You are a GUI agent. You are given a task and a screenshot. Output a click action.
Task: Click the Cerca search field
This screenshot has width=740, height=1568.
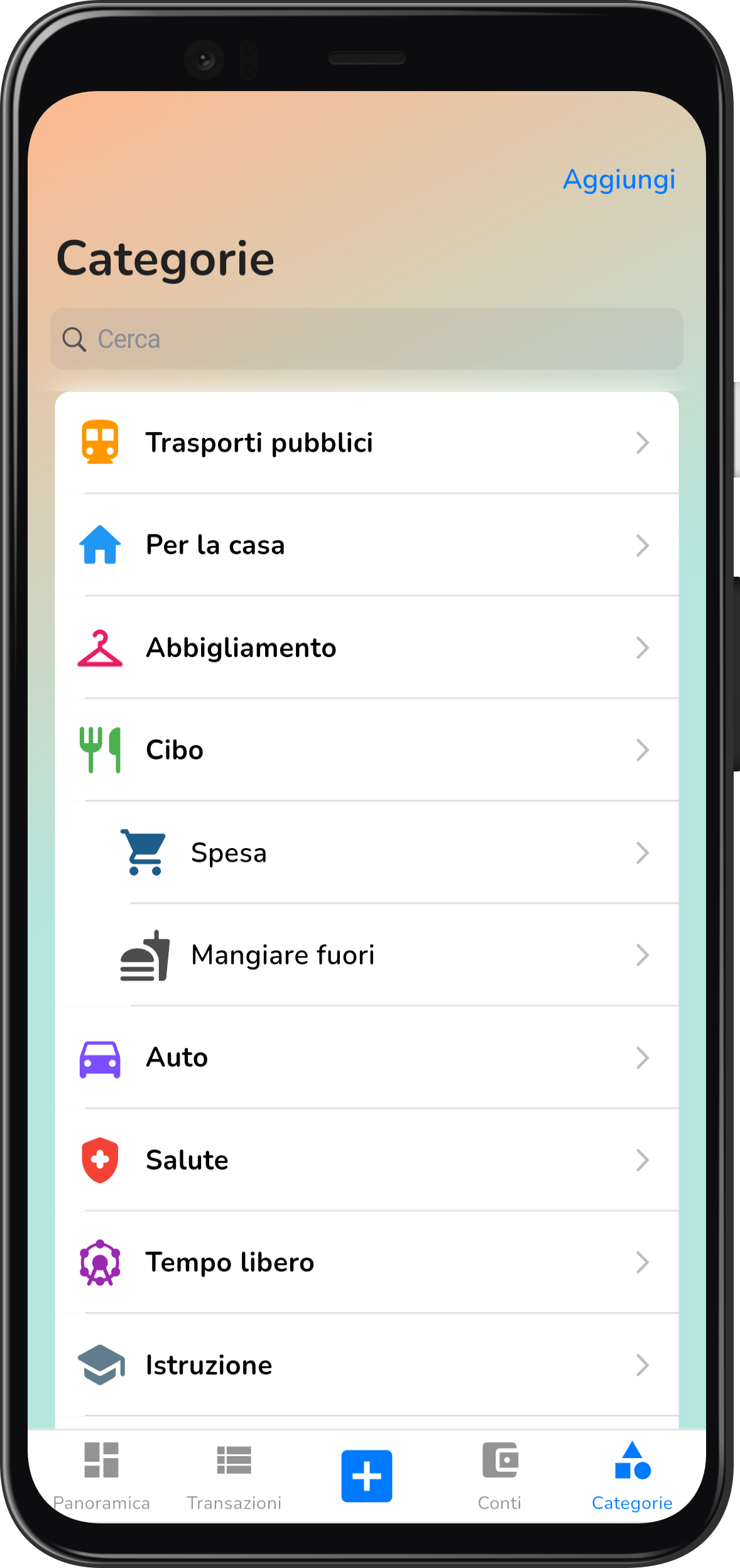coord(367,339)
